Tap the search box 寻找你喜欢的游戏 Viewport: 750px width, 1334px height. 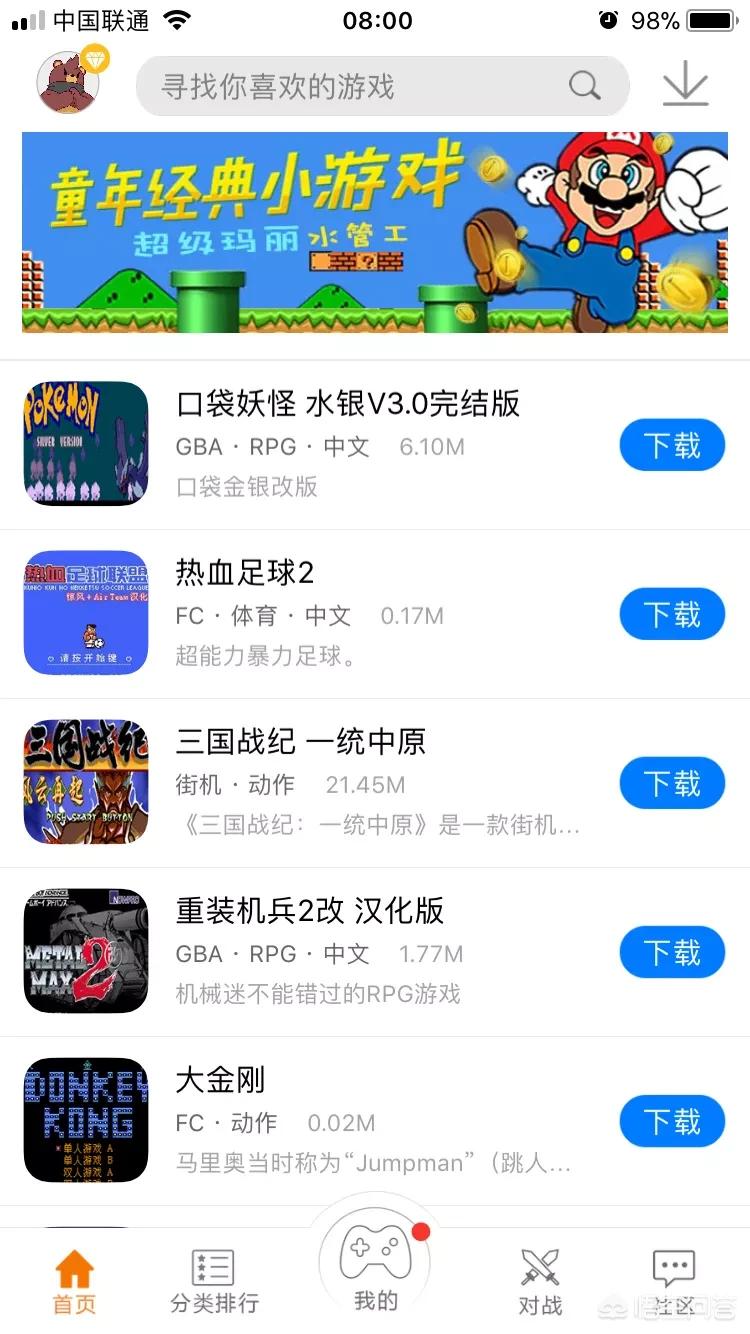[x=383, y=86]
